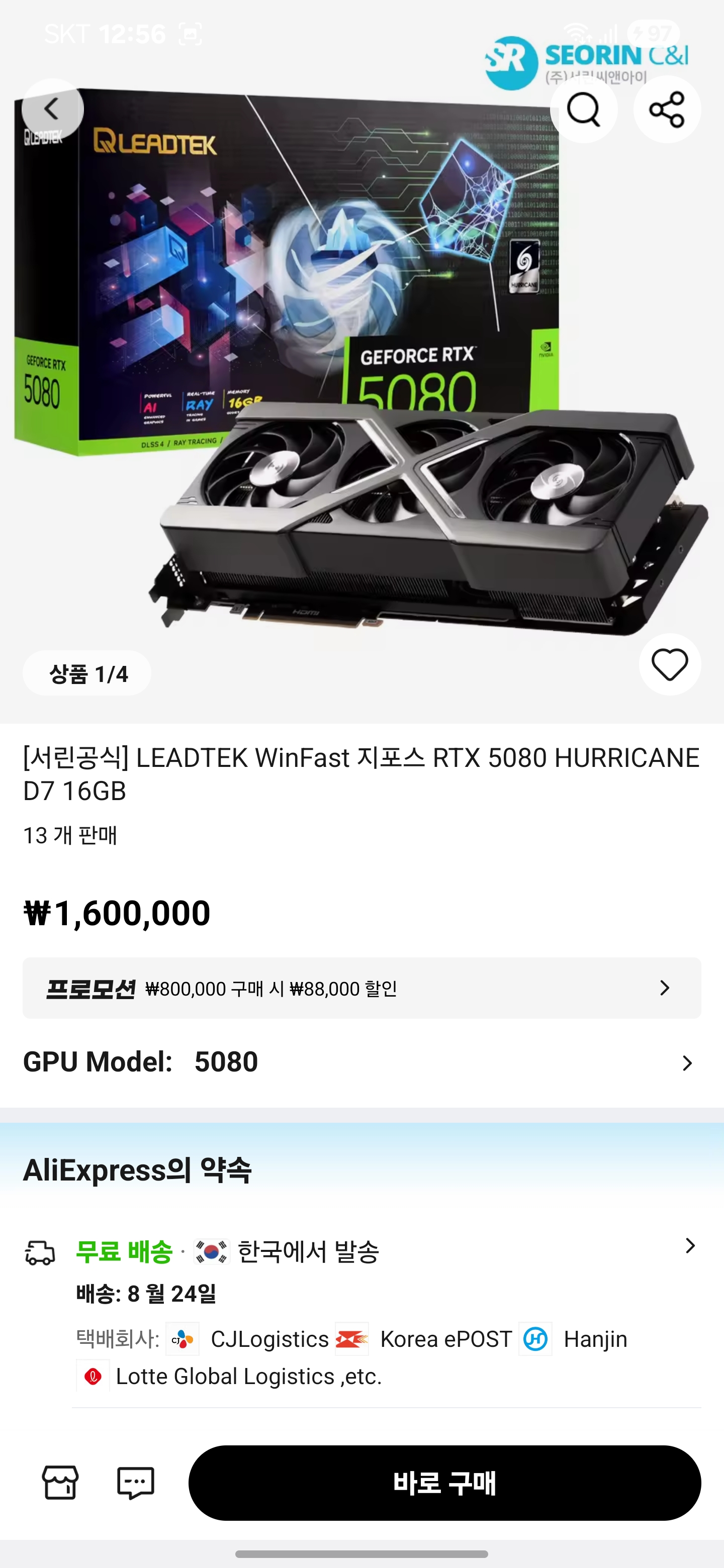Screen dimensions: 724x1568
Task: Open the search magnifier icon
Action: coord(583,110)
